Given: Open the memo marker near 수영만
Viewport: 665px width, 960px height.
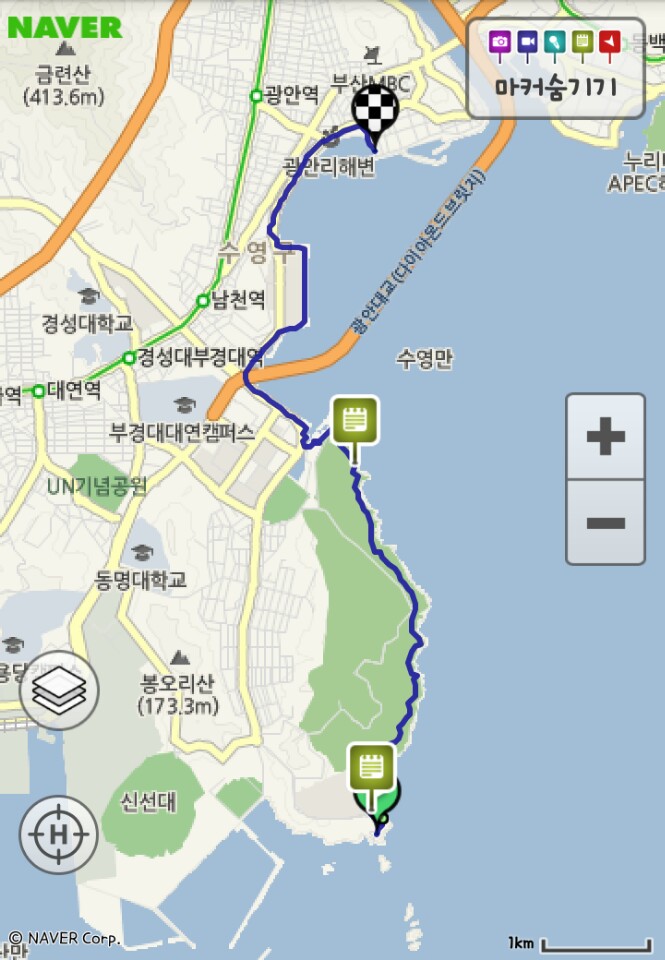Looking at the screenshot, I should pyautogui.click(x=354, y=421).
